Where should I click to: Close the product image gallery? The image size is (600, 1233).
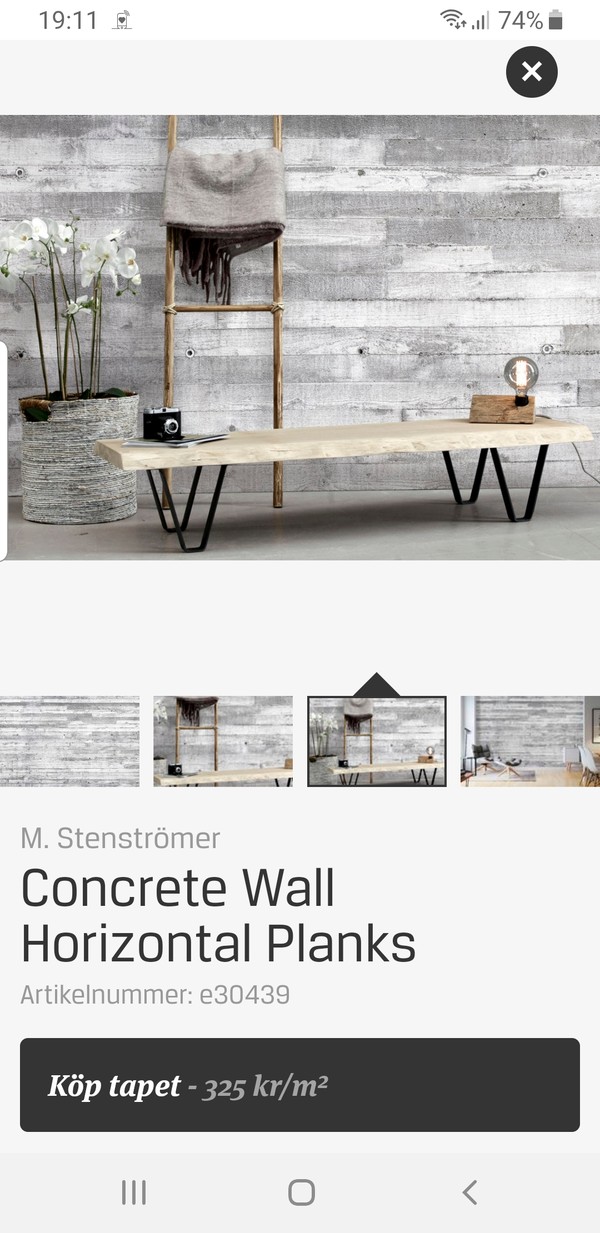click(x=531, y=72)
